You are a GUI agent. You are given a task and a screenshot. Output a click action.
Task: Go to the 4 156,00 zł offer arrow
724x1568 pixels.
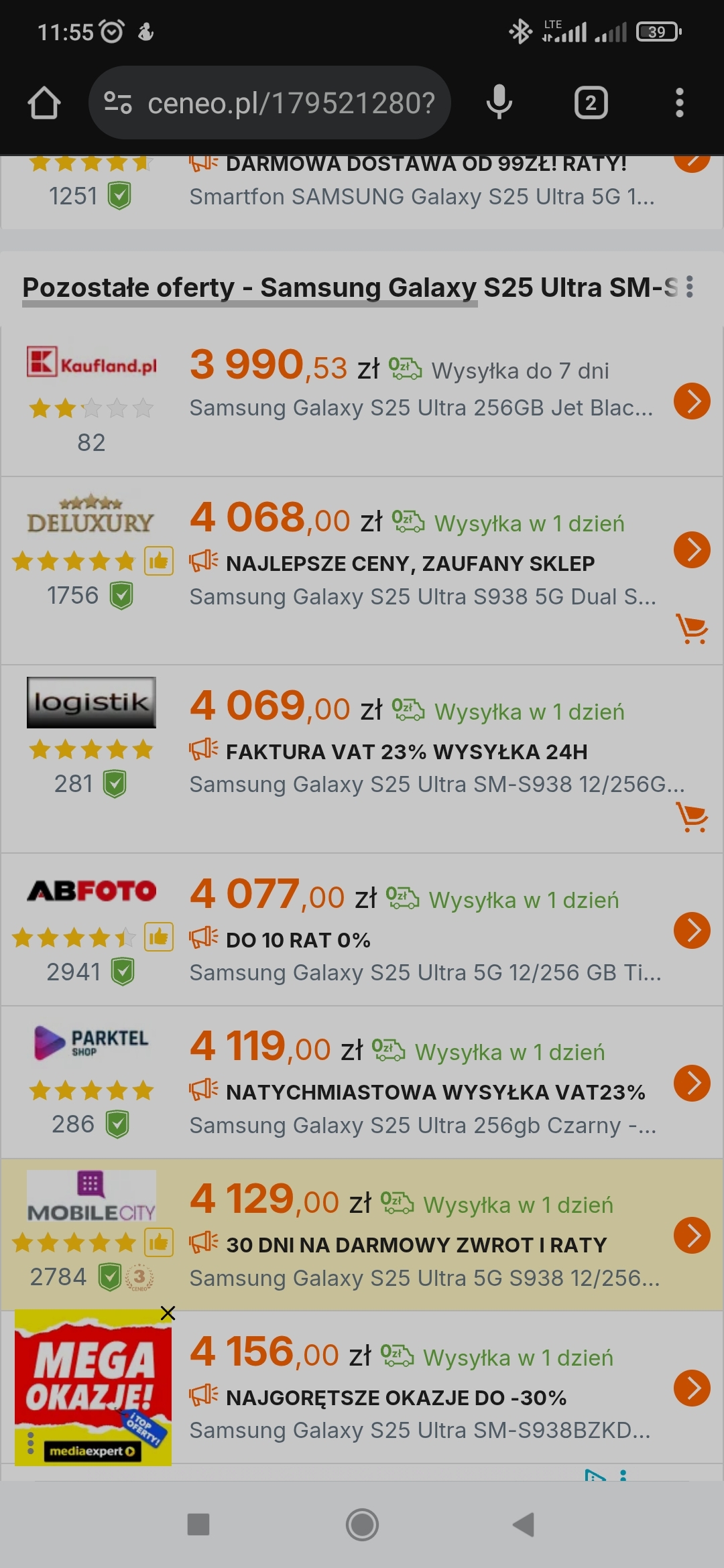(x=692, y=1388)
